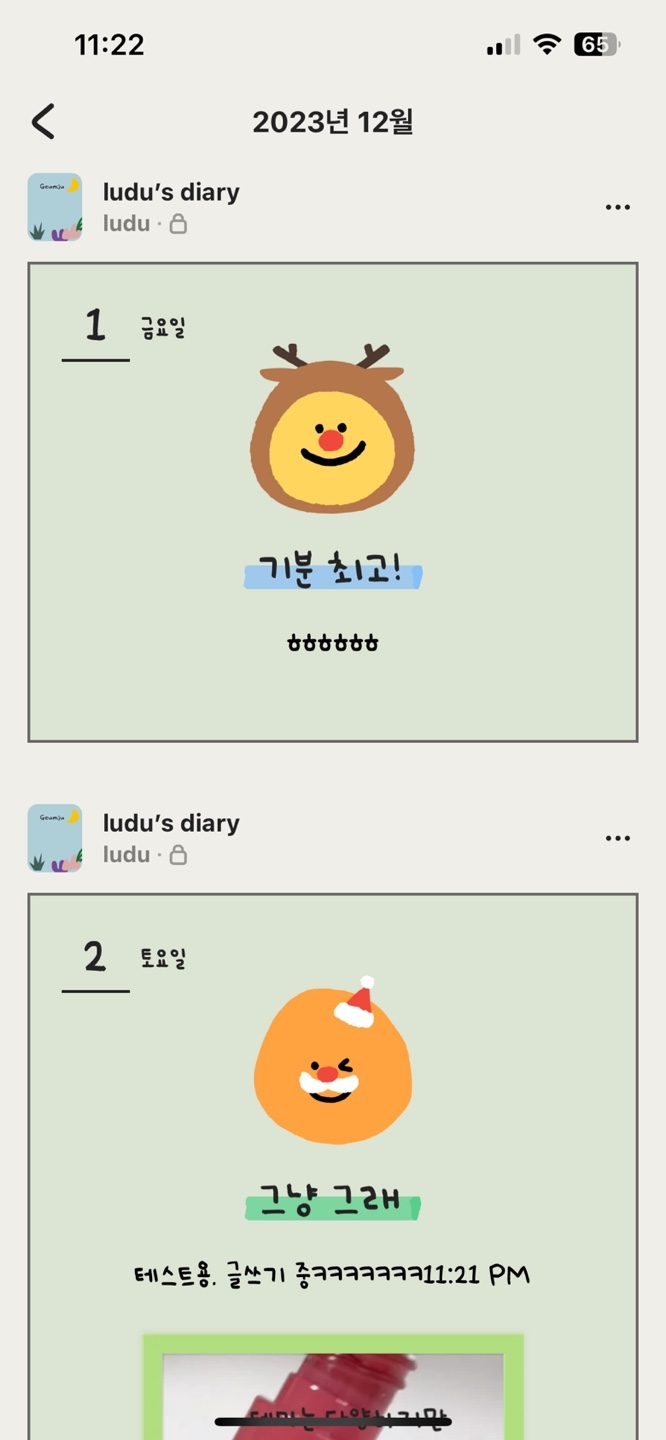Open overflow menu for the December 2 entry
The height and width of the screenshot is (1440, 666).
[x=618, y=838]
